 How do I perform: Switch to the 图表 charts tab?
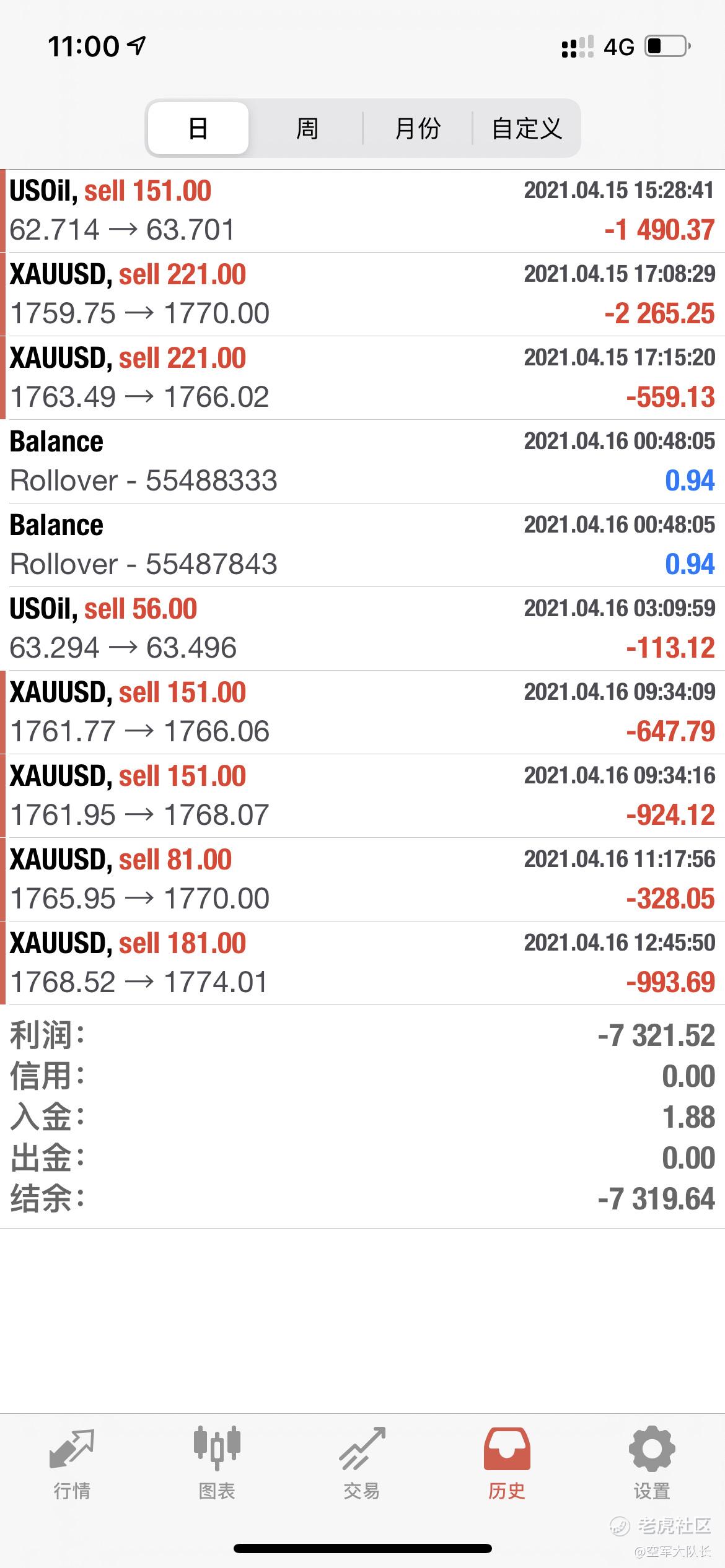[217, 1464]
